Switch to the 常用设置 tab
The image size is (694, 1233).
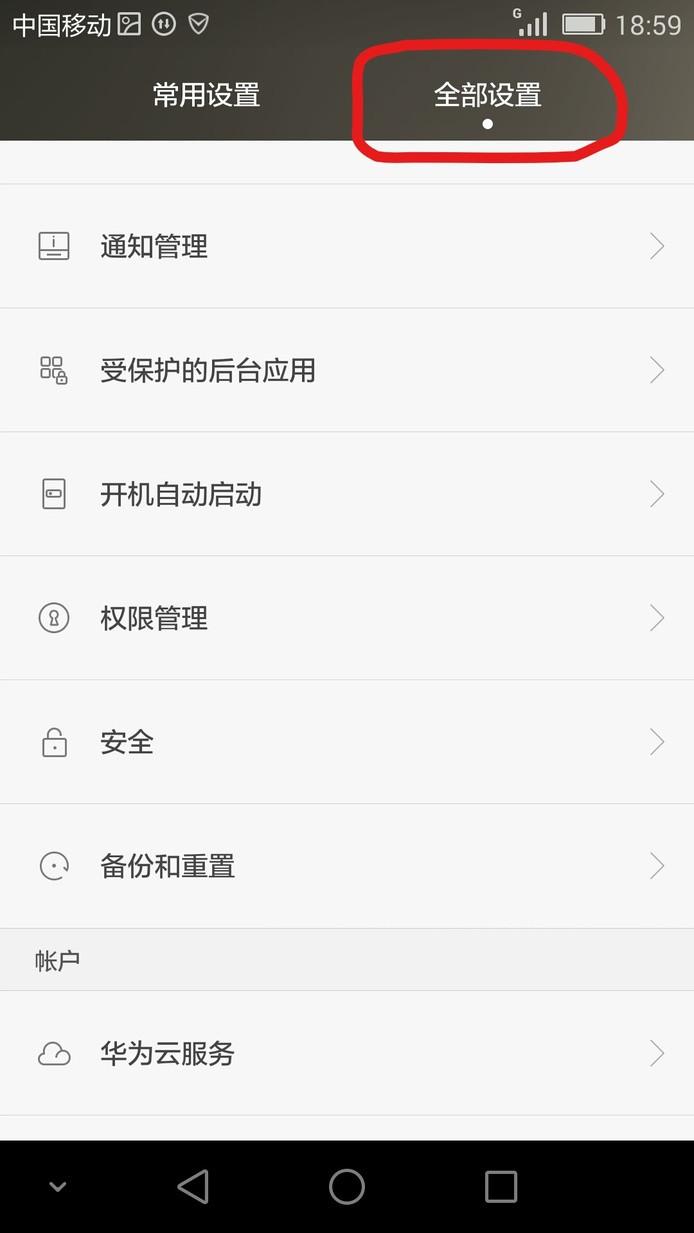206,95
